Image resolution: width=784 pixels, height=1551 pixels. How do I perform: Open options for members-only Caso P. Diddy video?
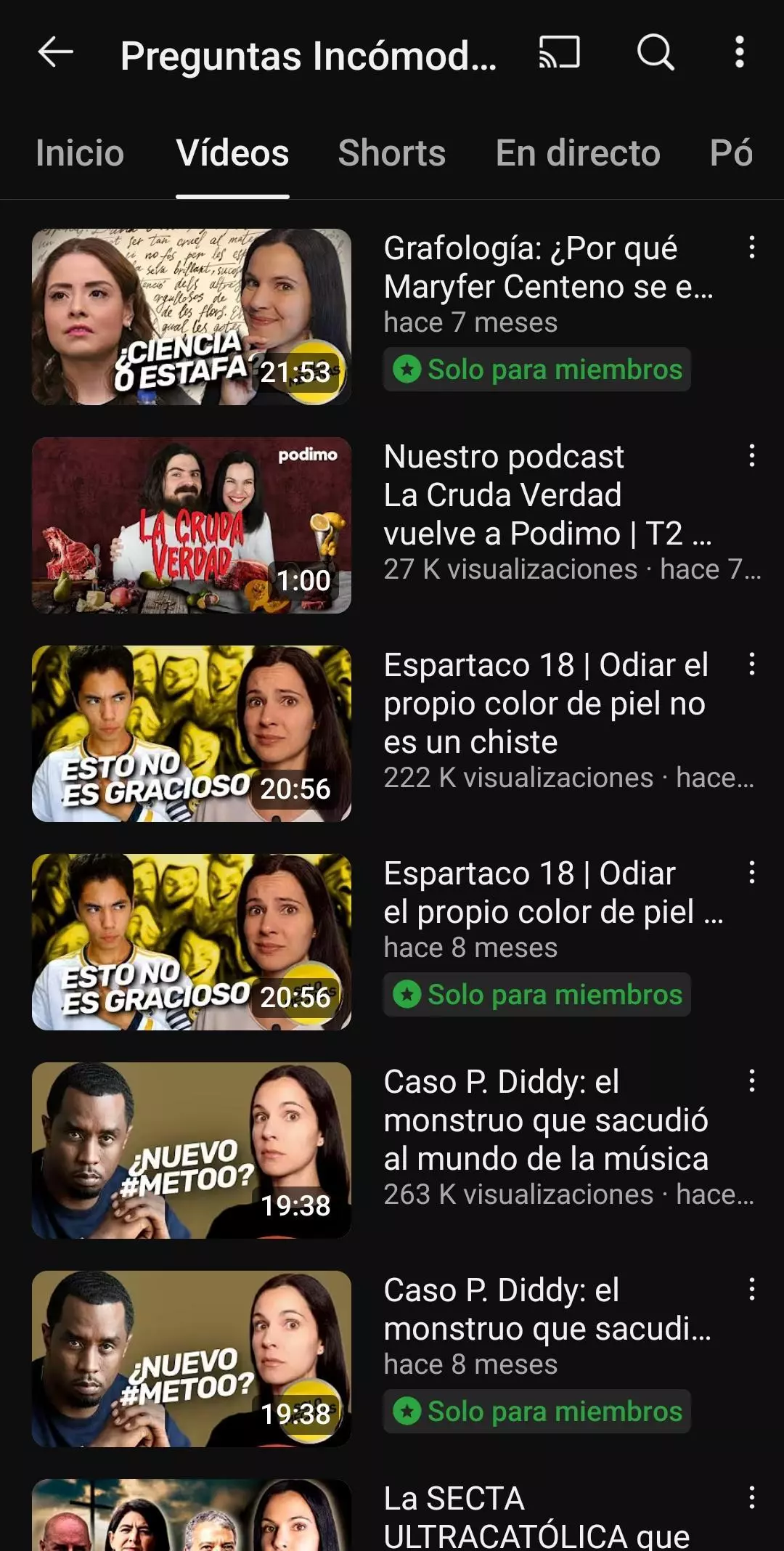pyautogui.click(x=752, y=1290)
